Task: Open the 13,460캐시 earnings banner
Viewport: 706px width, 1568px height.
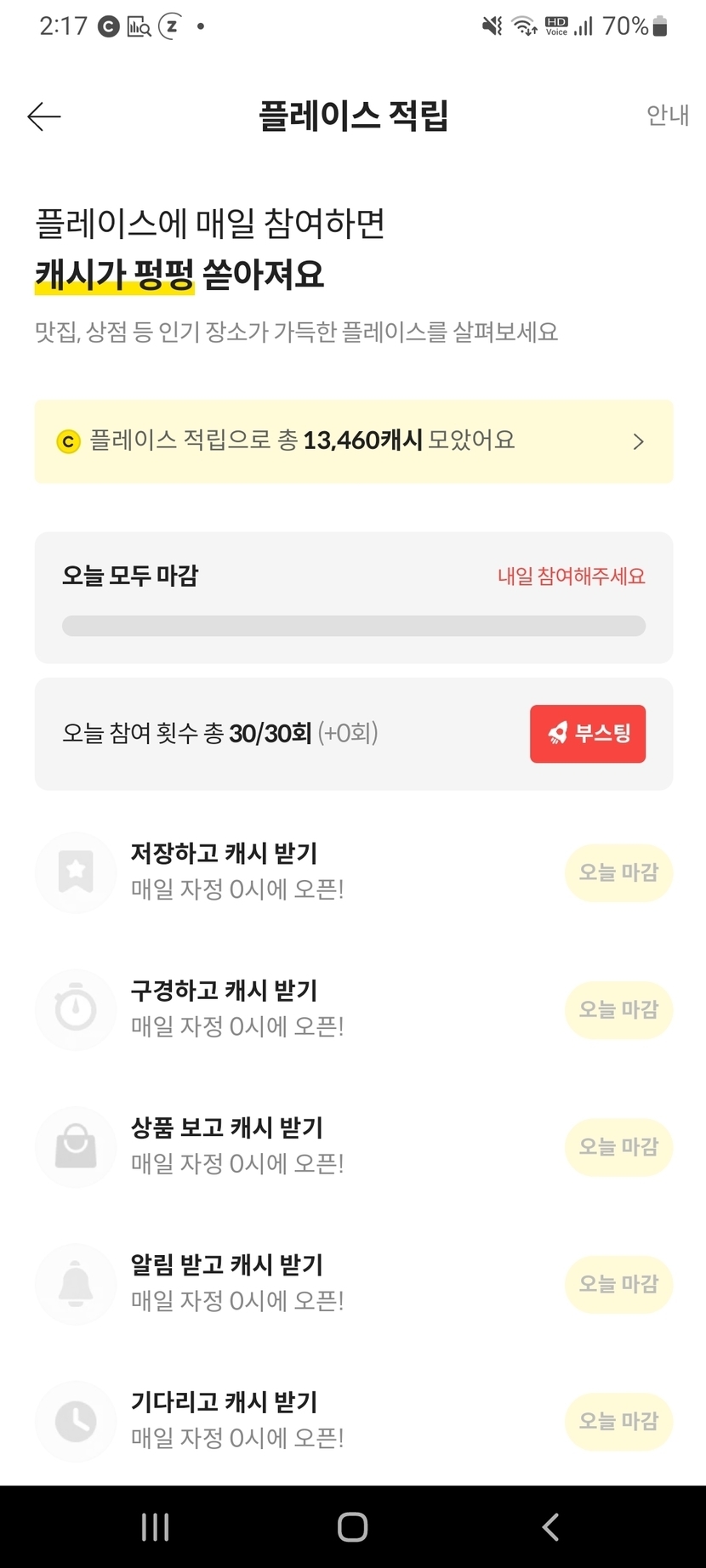Action: tap(354, 441)
